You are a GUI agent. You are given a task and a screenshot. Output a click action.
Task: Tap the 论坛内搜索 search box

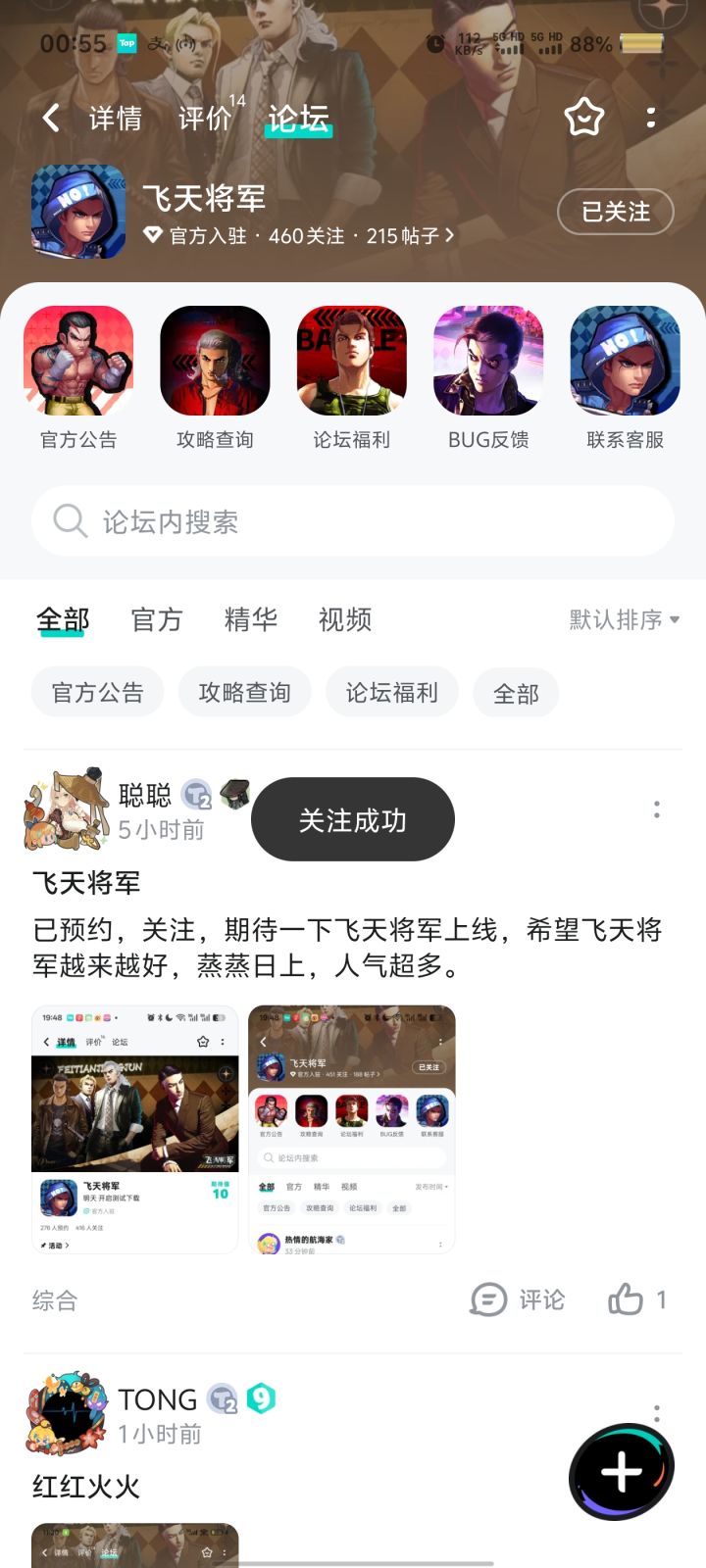[353, 521]
